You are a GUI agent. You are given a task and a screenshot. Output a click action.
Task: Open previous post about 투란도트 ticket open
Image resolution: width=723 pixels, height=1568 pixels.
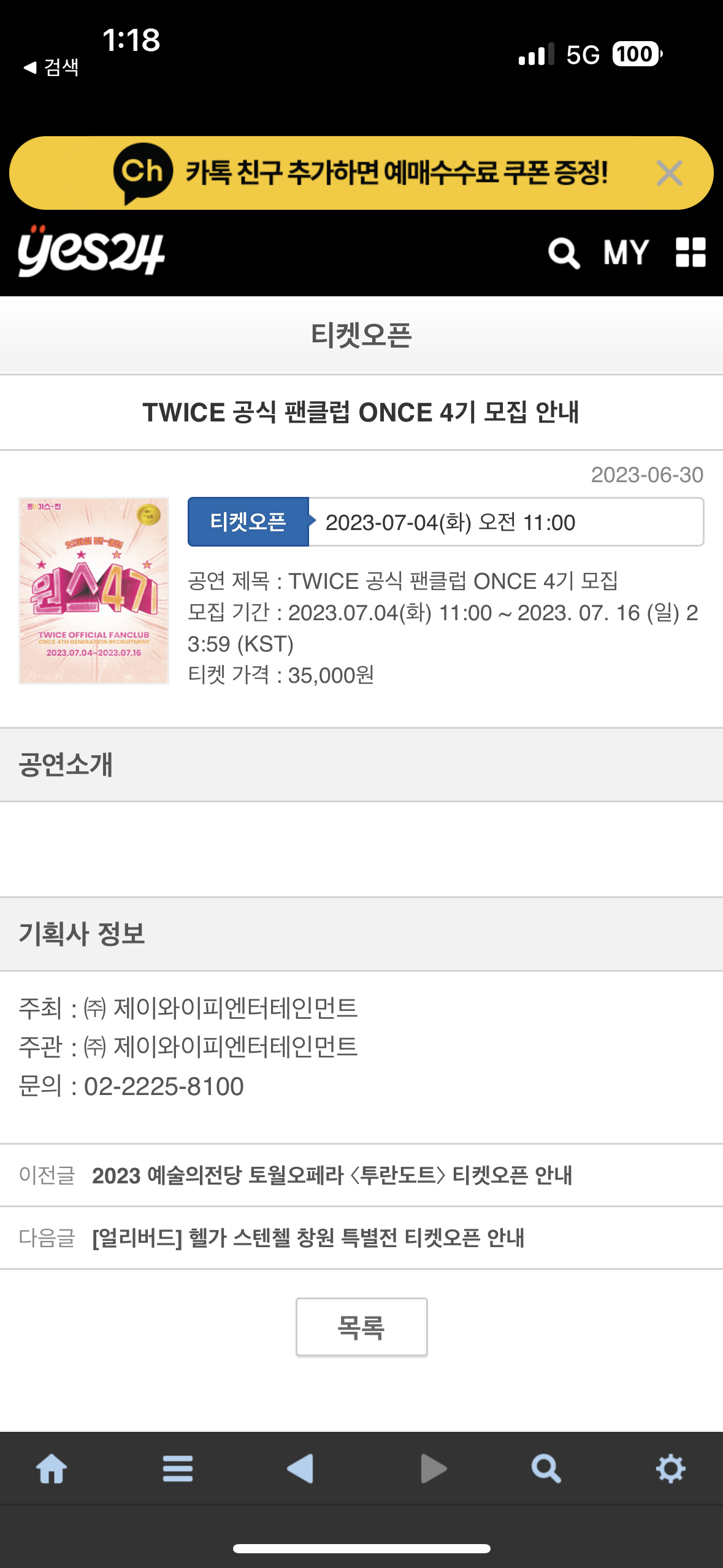click(331, 1175)
